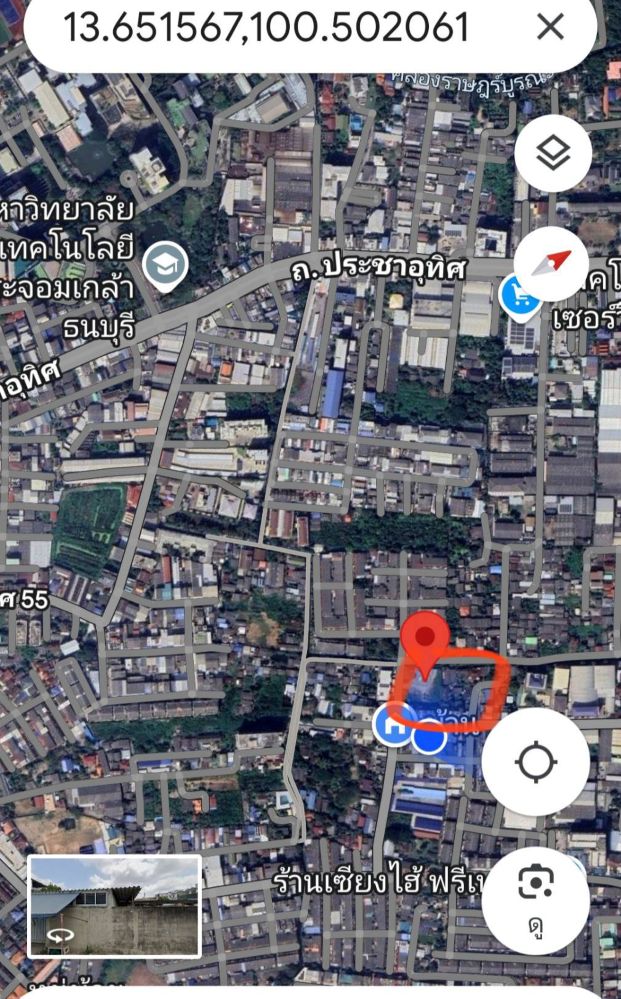Tap the blue home marker
621x999 pixels.
[393, 726]
